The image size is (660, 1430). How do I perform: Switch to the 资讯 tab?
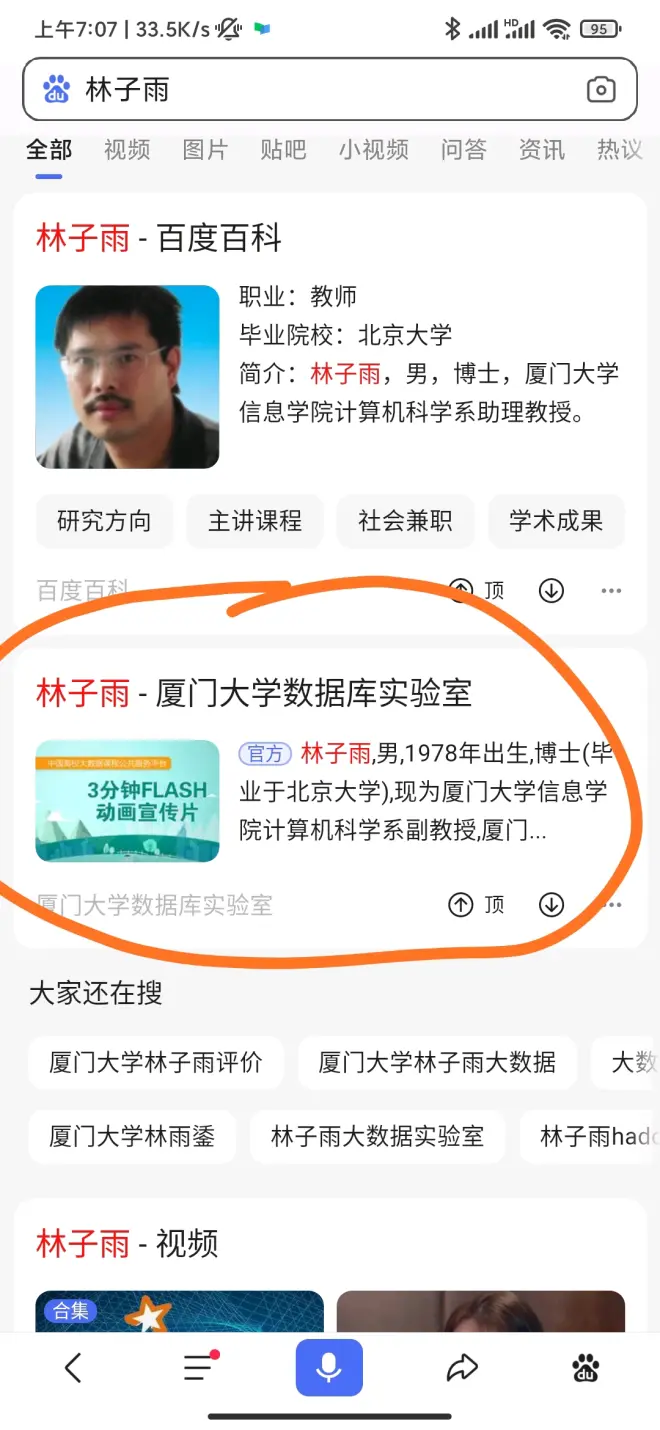tap(541, 150)
